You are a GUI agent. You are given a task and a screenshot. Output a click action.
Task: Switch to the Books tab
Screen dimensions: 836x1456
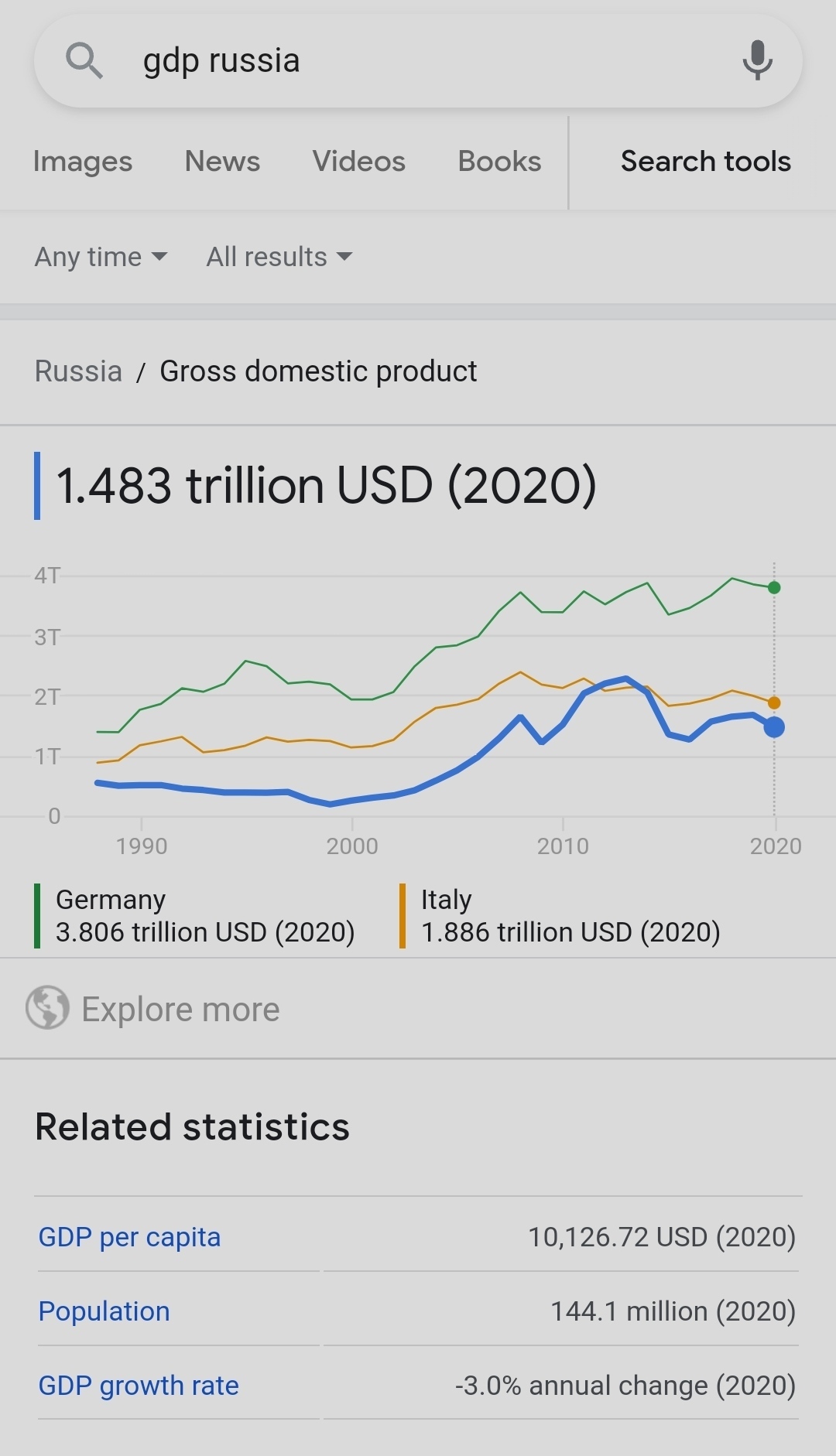[499, 162]
